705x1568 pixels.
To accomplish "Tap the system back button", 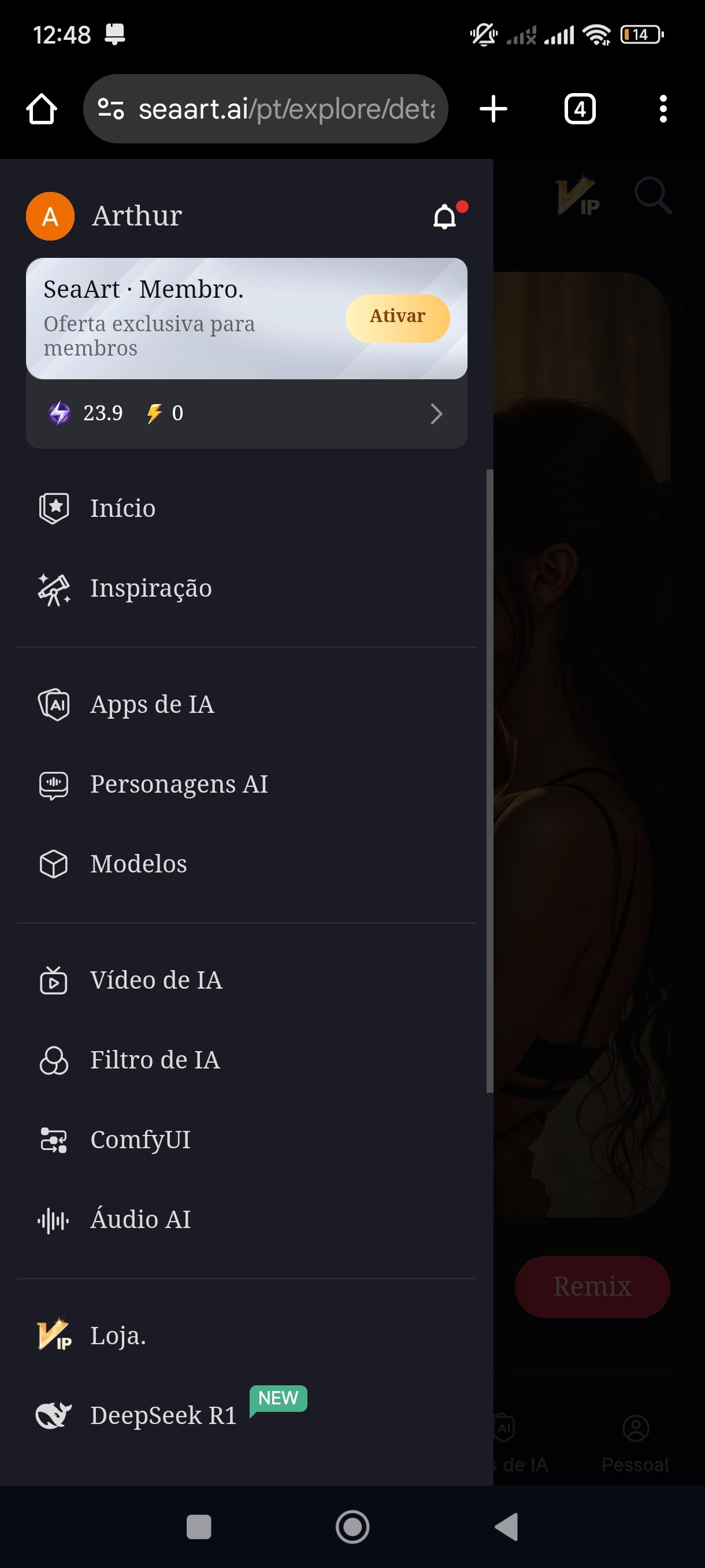I will (x=507, y=1526).
